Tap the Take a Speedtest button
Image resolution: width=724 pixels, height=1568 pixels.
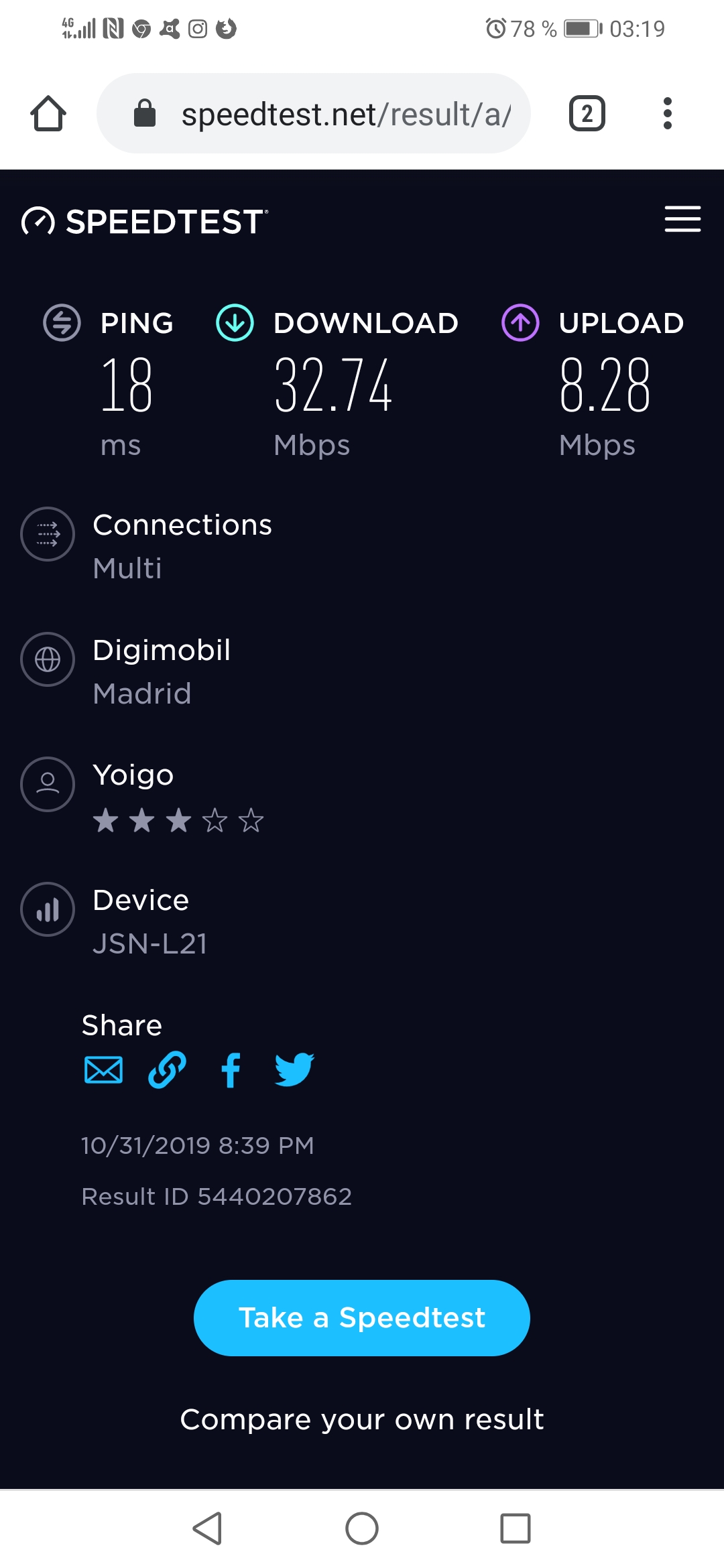click(362, 1318)
